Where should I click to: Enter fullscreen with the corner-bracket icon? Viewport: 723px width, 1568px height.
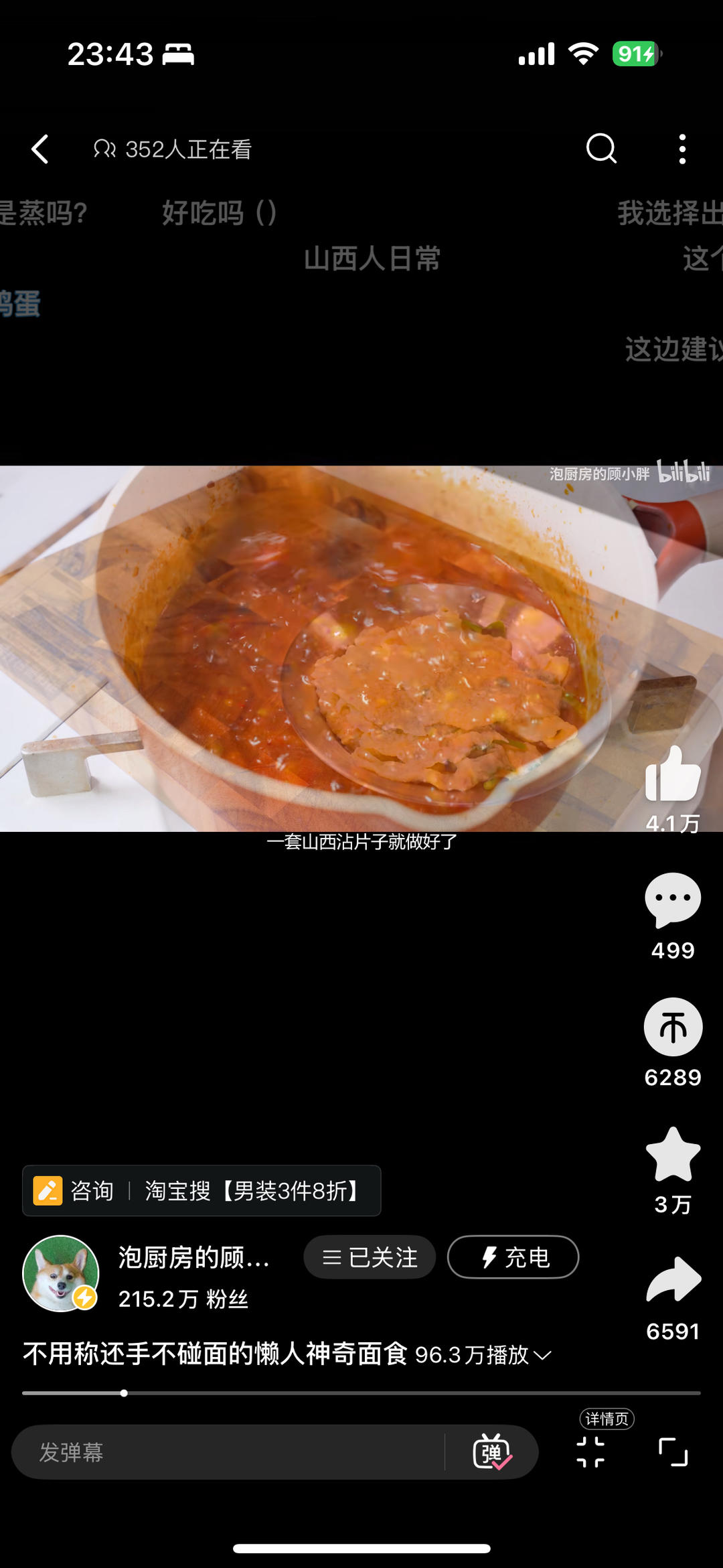(673, 1452)
